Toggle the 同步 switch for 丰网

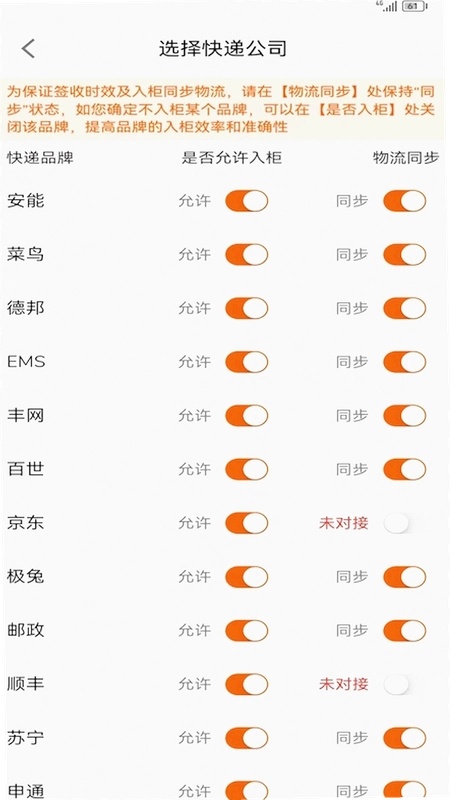pyautogui.click(x=405, y=415)
